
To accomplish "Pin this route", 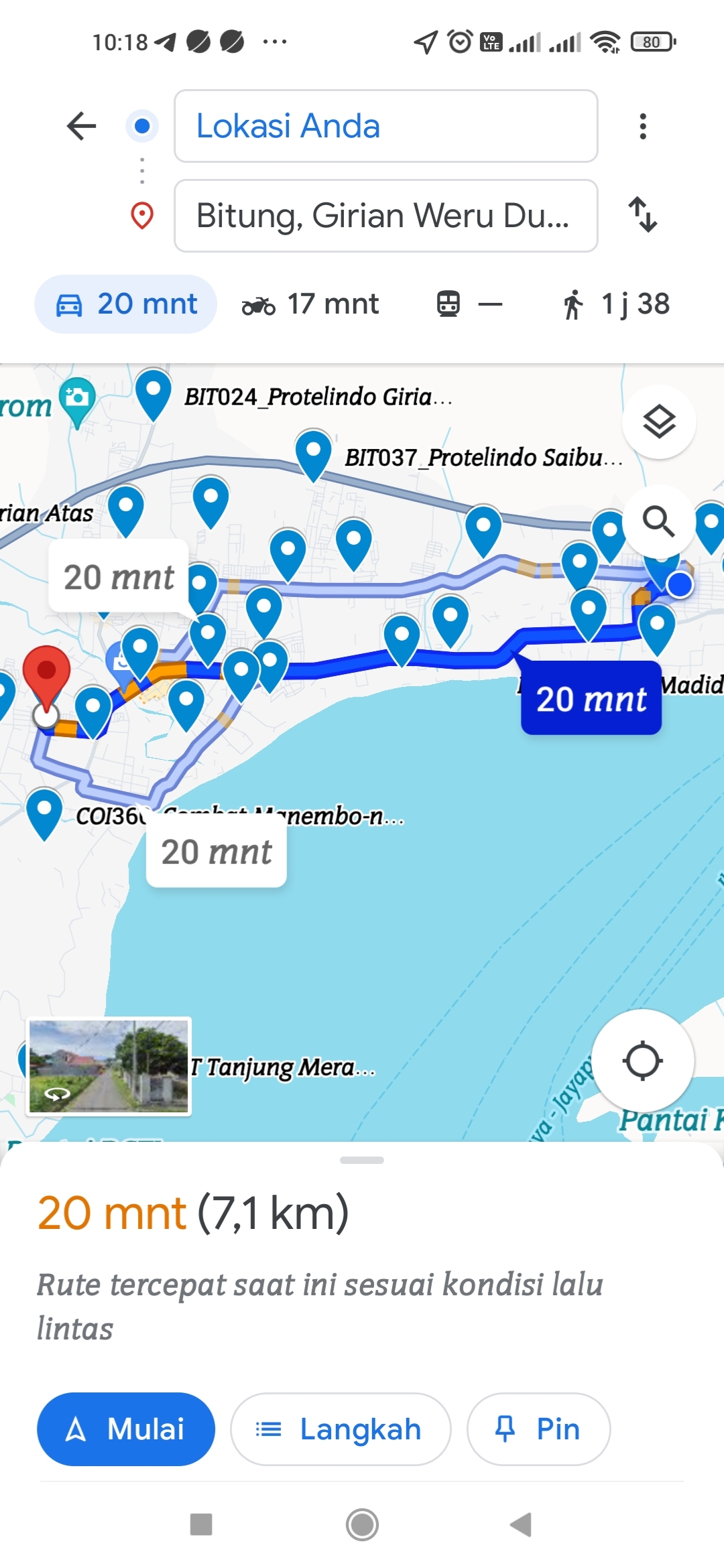I will 538,1429.
